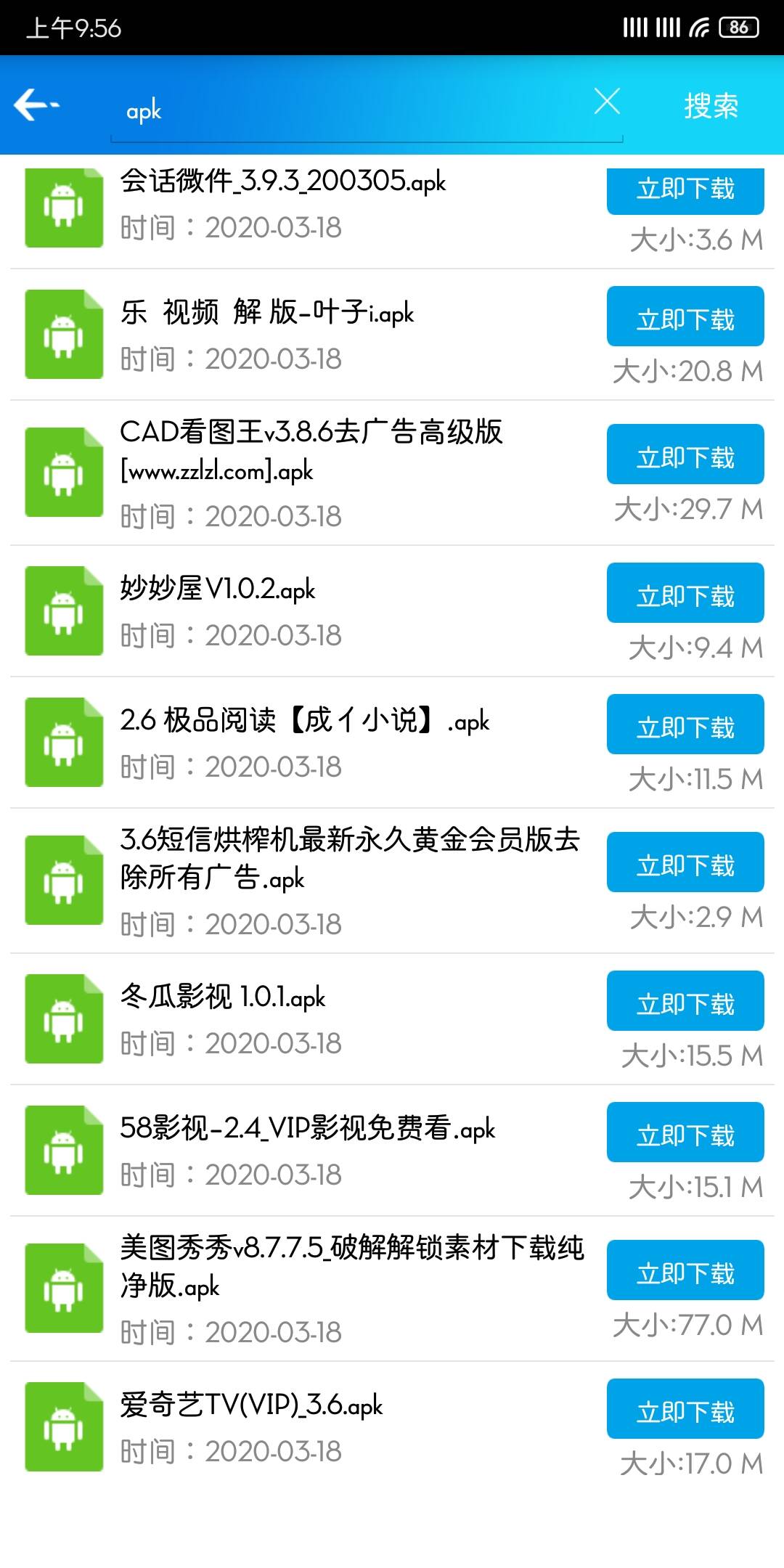Screen dimensions: 784x1568
Task: Download 爱奇艺TV(VIP)_3.6.apk
Action: tap(685, 1409)
